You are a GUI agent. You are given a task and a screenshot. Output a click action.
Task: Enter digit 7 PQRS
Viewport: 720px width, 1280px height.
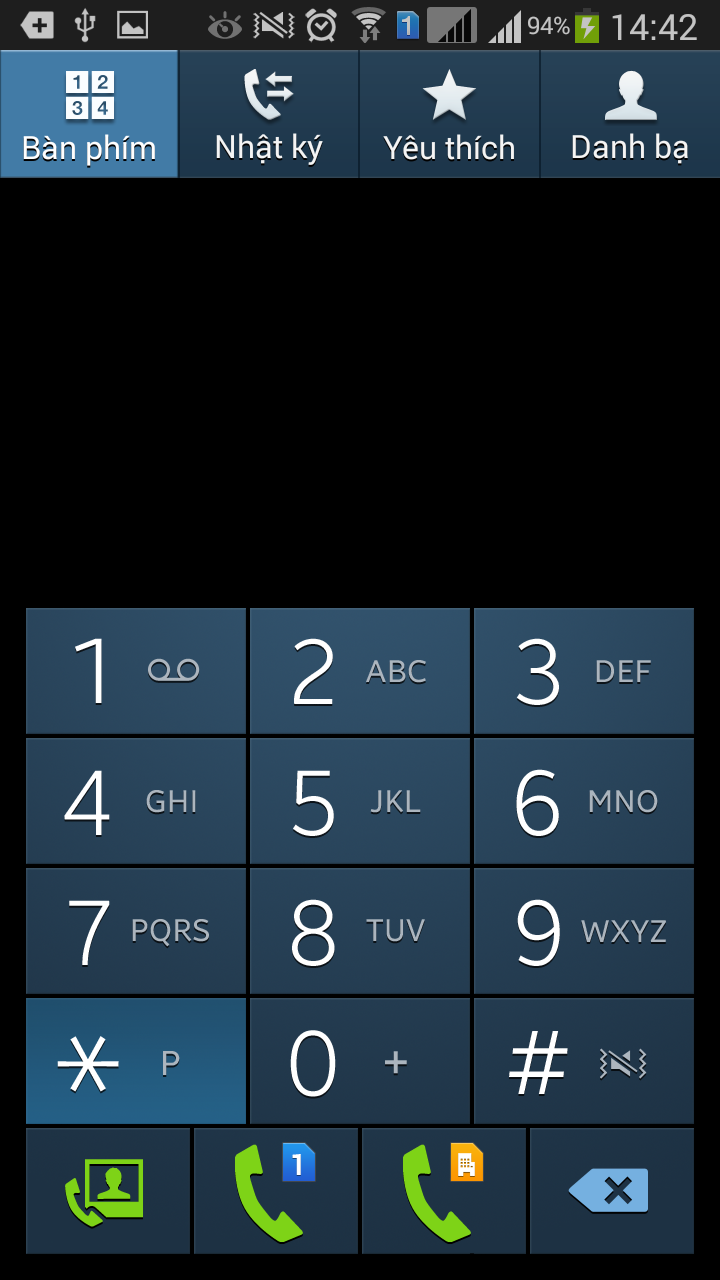[136, 931]
